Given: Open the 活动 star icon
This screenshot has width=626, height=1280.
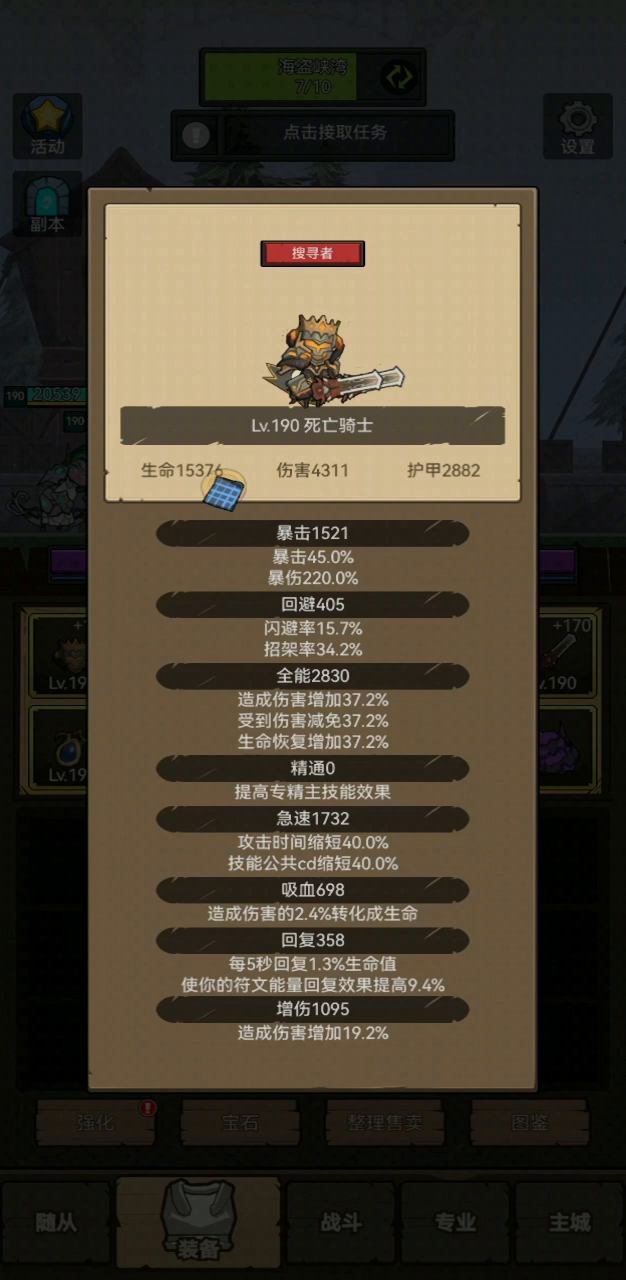Looking at the screenshot, I should tap(47, 127).
